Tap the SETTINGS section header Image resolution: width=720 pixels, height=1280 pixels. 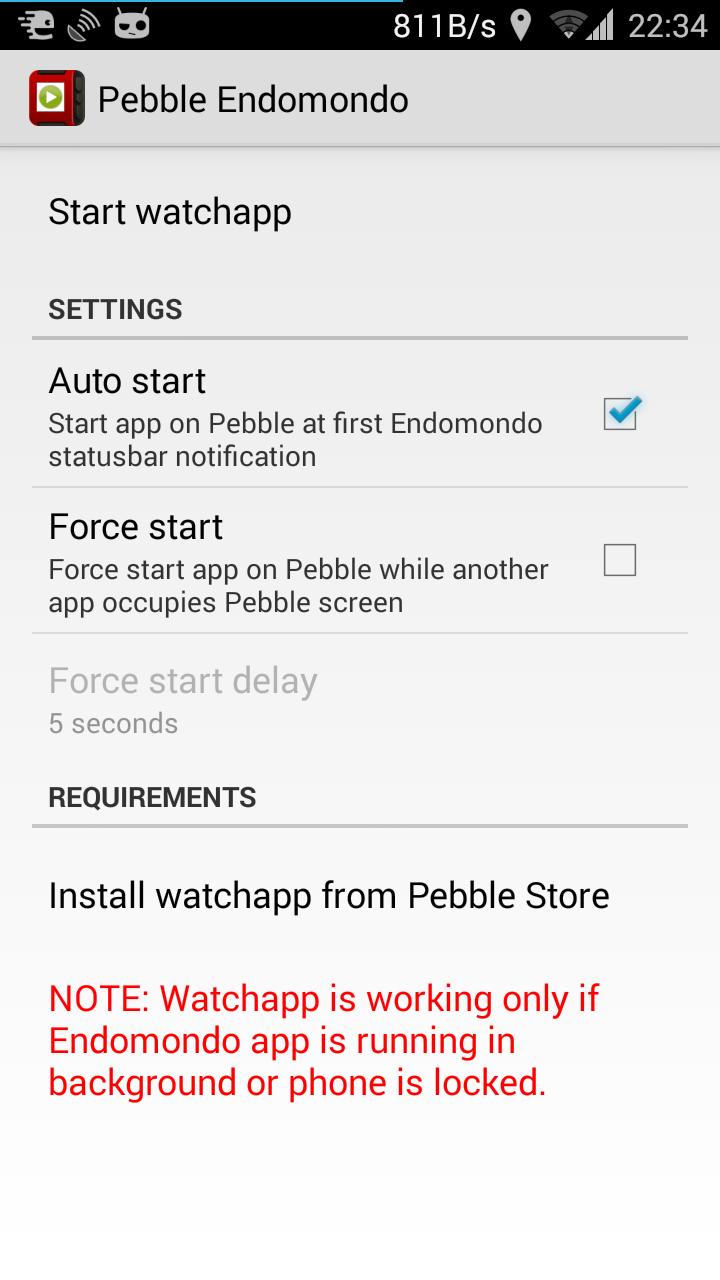click(x=115, y=309)
